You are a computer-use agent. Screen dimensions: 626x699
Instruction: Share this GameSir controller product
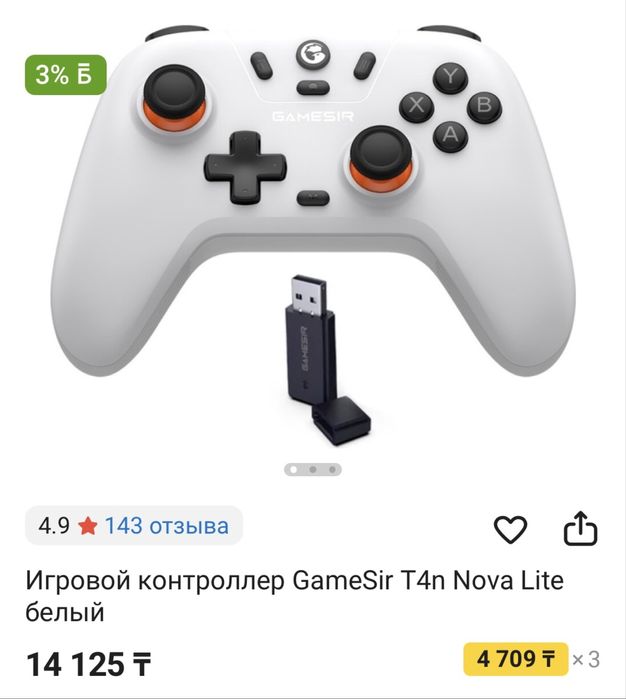(580, 528)
